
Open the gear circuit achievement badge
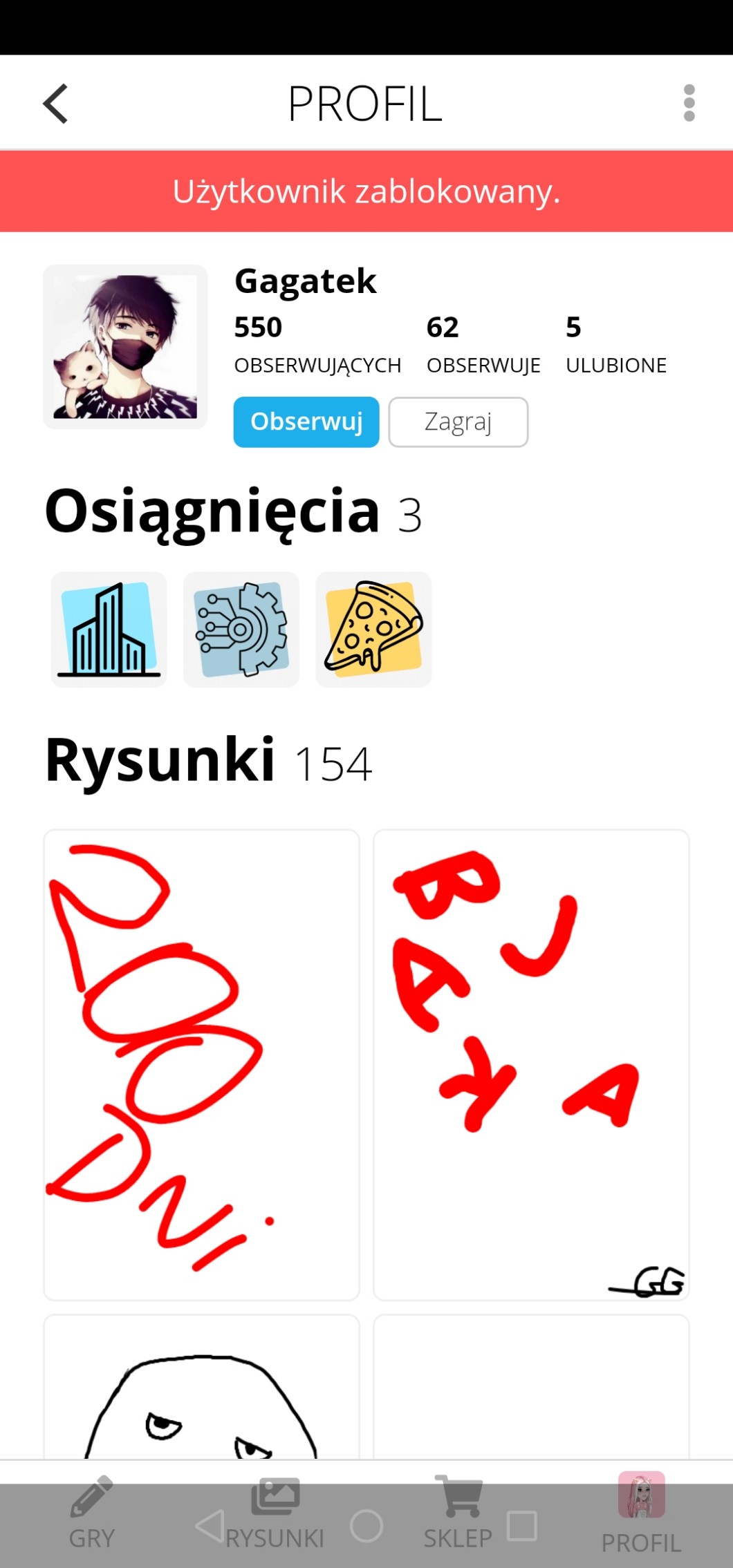(241, 630)
